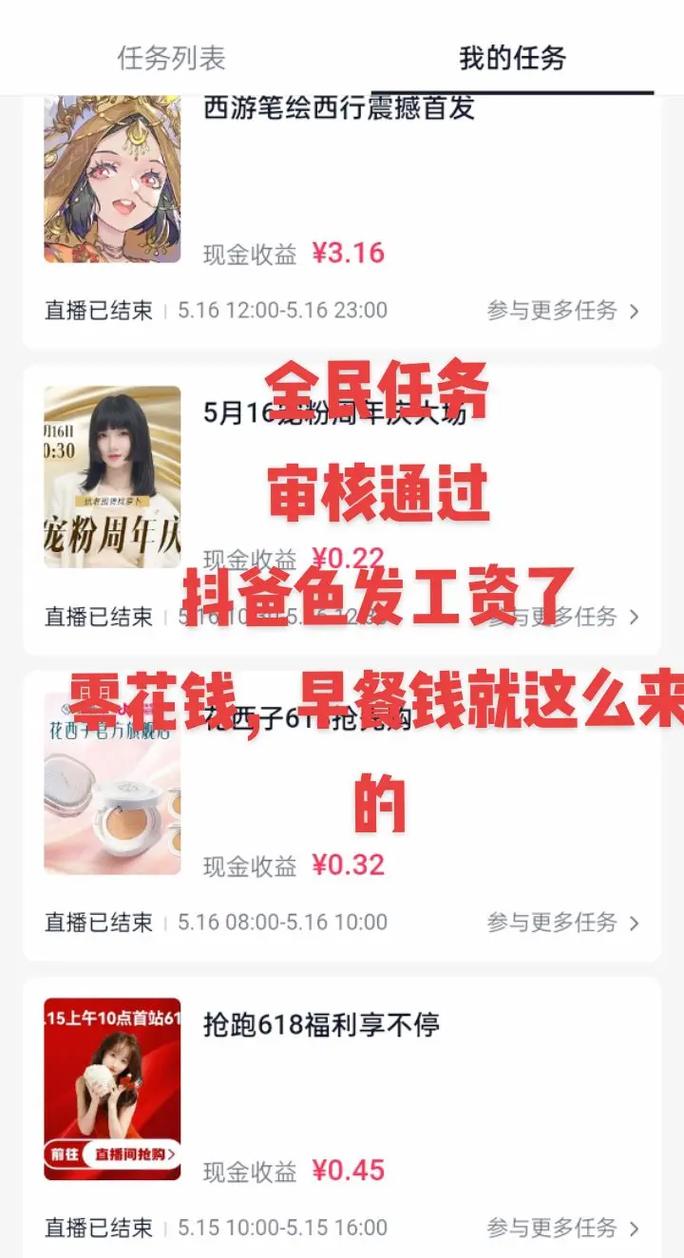The height and width of the screenshot is (1258, 684).
Task: Tap 参与更多任务 under the 花西子 task
Action: coord(562,922)
